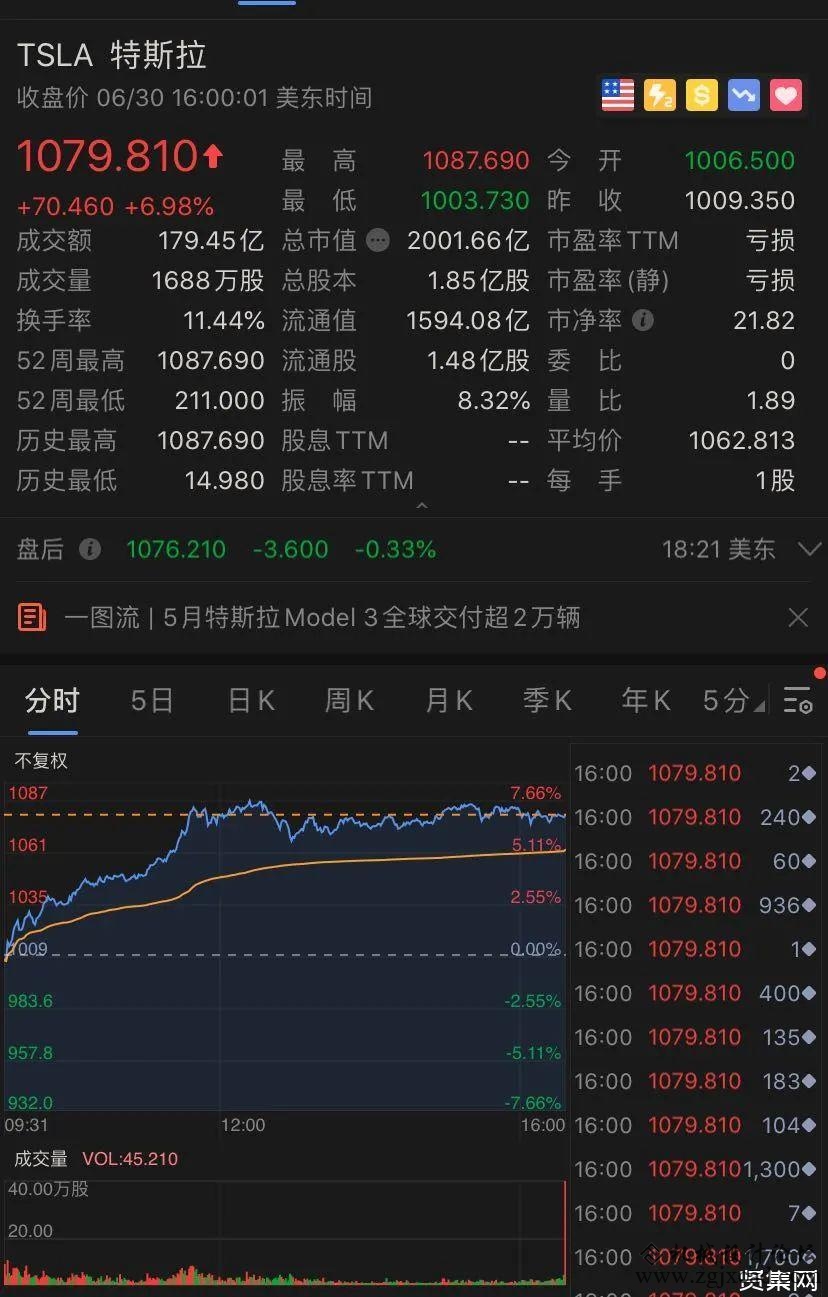Open chart settings icon beside 5分
The image size is (828, 1297).
[x=798, y=701]
